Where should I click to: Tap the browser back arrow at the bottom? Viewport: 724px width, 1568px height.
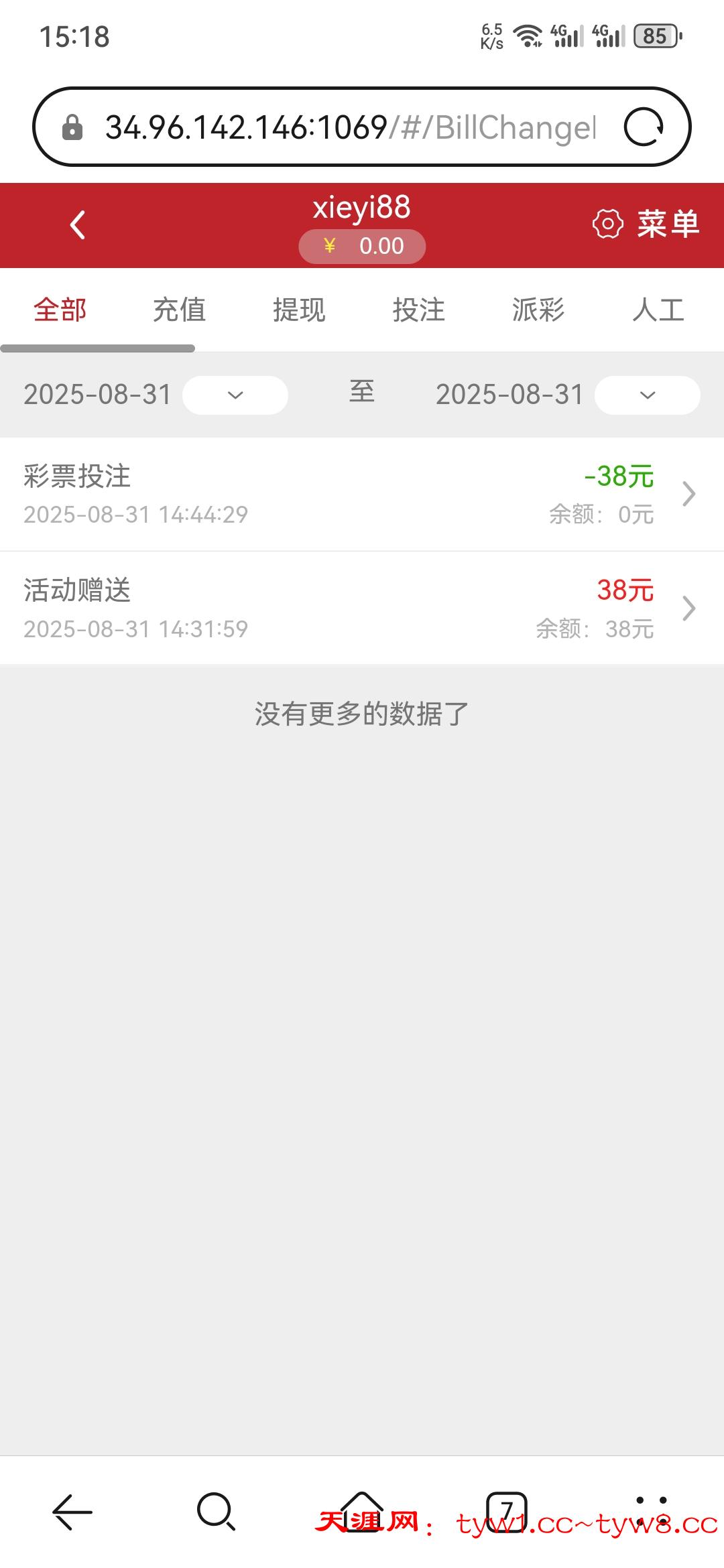tap(72, 1512)
